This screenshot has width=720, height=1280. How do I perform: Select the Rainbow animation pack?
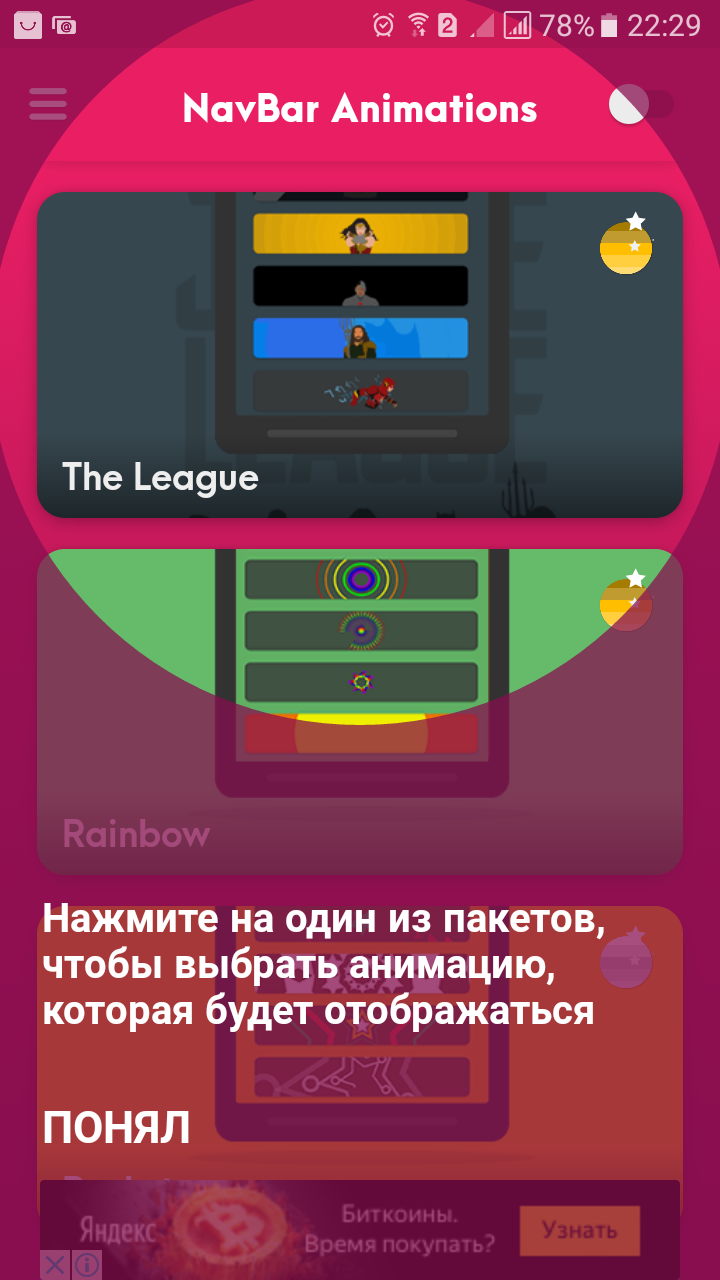coord(360,712)
